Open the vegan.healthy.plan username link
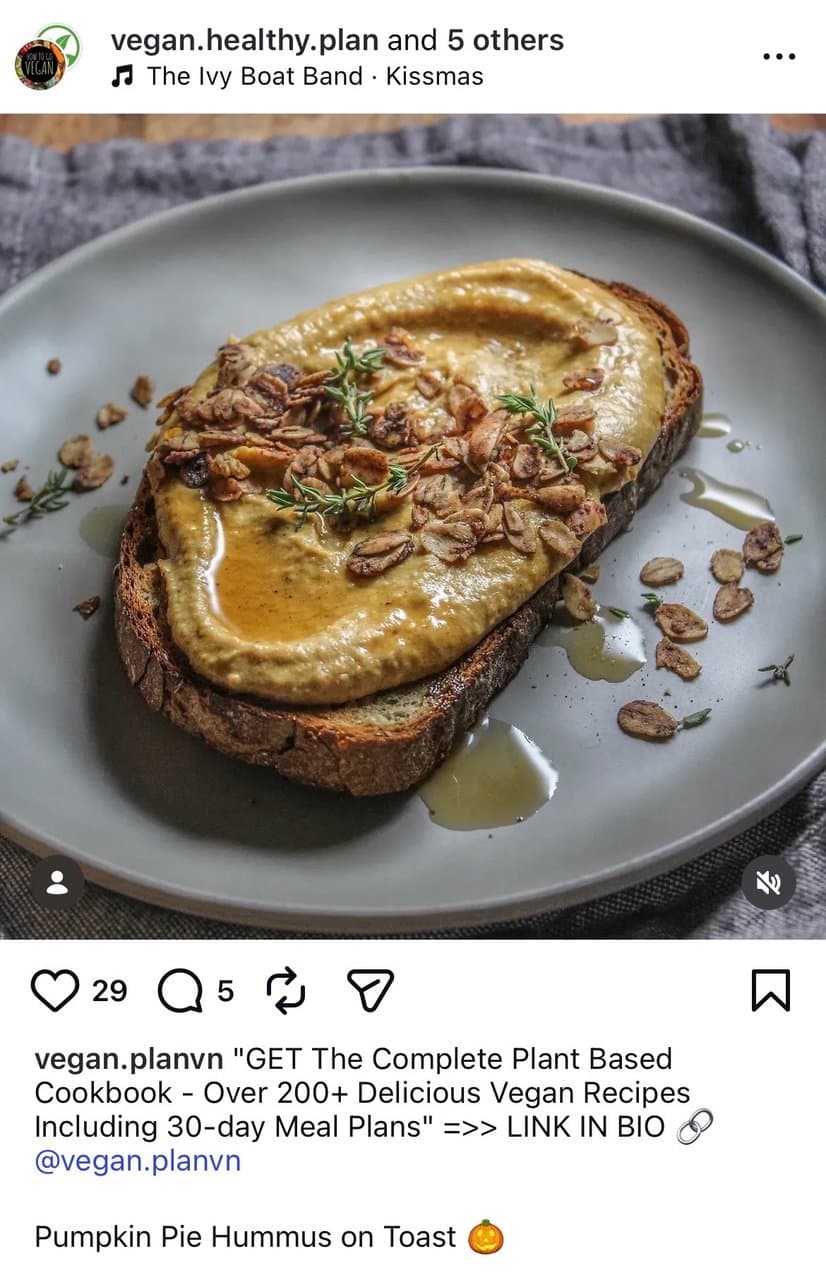The width and height of the screenshot is (826, 1280). [244, 40]
